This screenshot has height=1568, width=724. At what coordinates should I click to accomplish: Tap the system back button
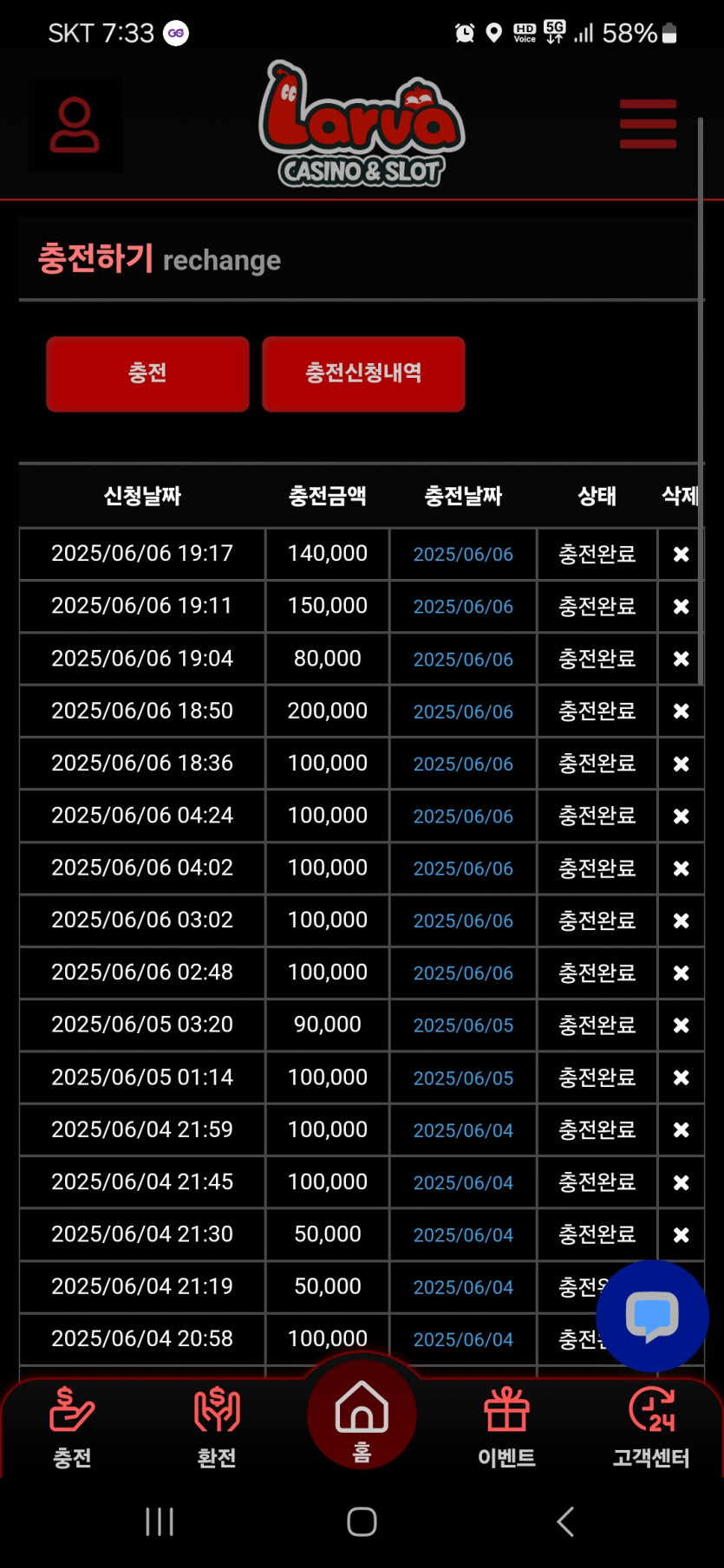(x=565, y=1521)
